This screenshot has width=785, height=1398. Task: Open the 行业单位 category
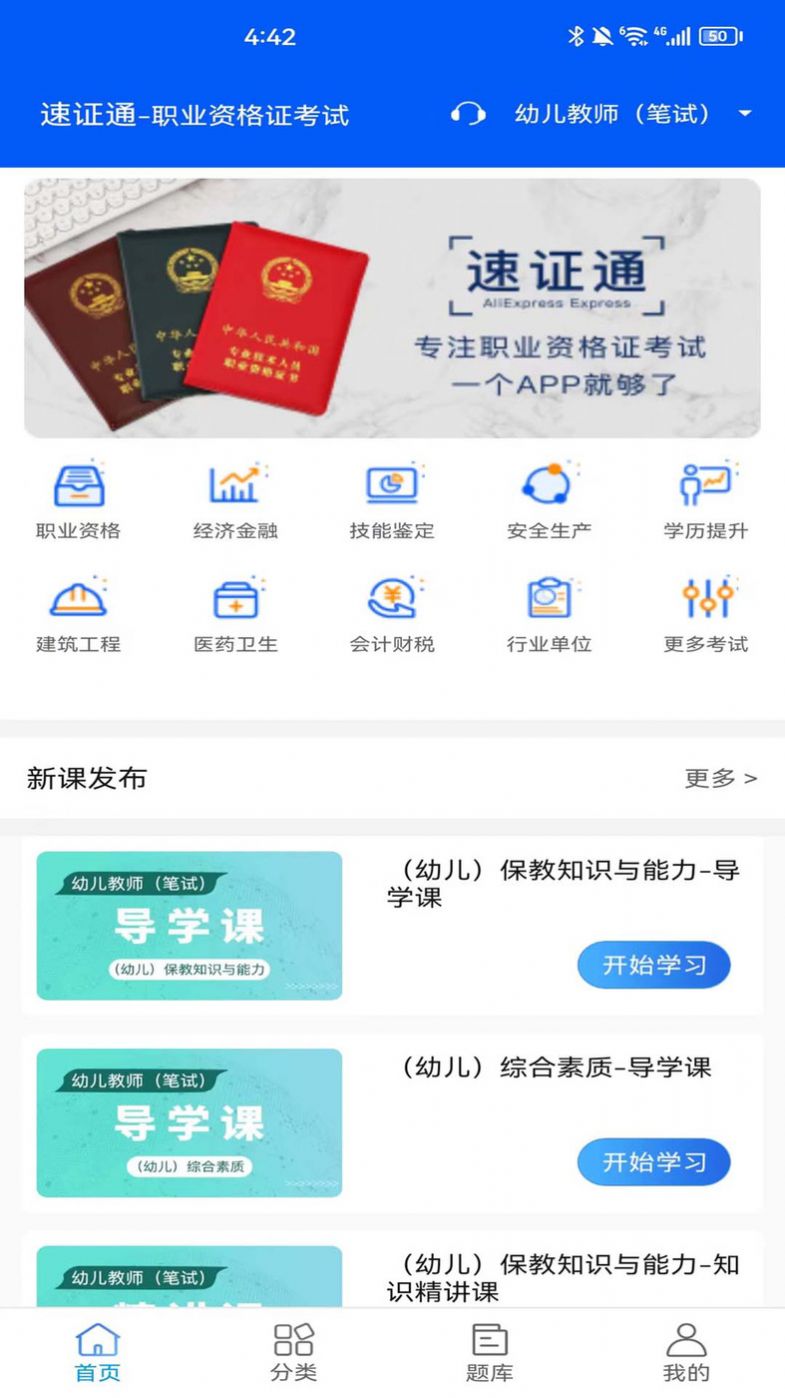click(x=547, y=610)
